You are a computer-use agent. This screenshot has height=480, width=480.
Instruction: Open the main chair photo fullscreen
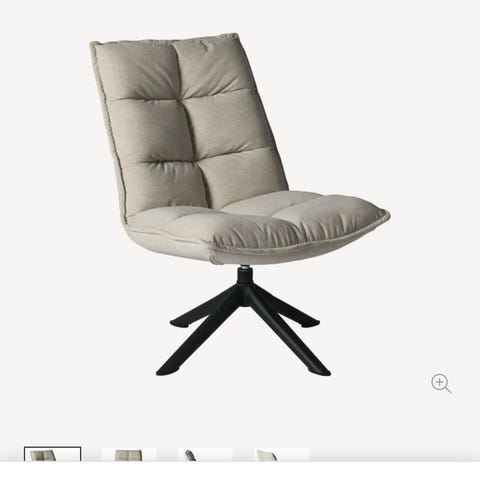240,203
